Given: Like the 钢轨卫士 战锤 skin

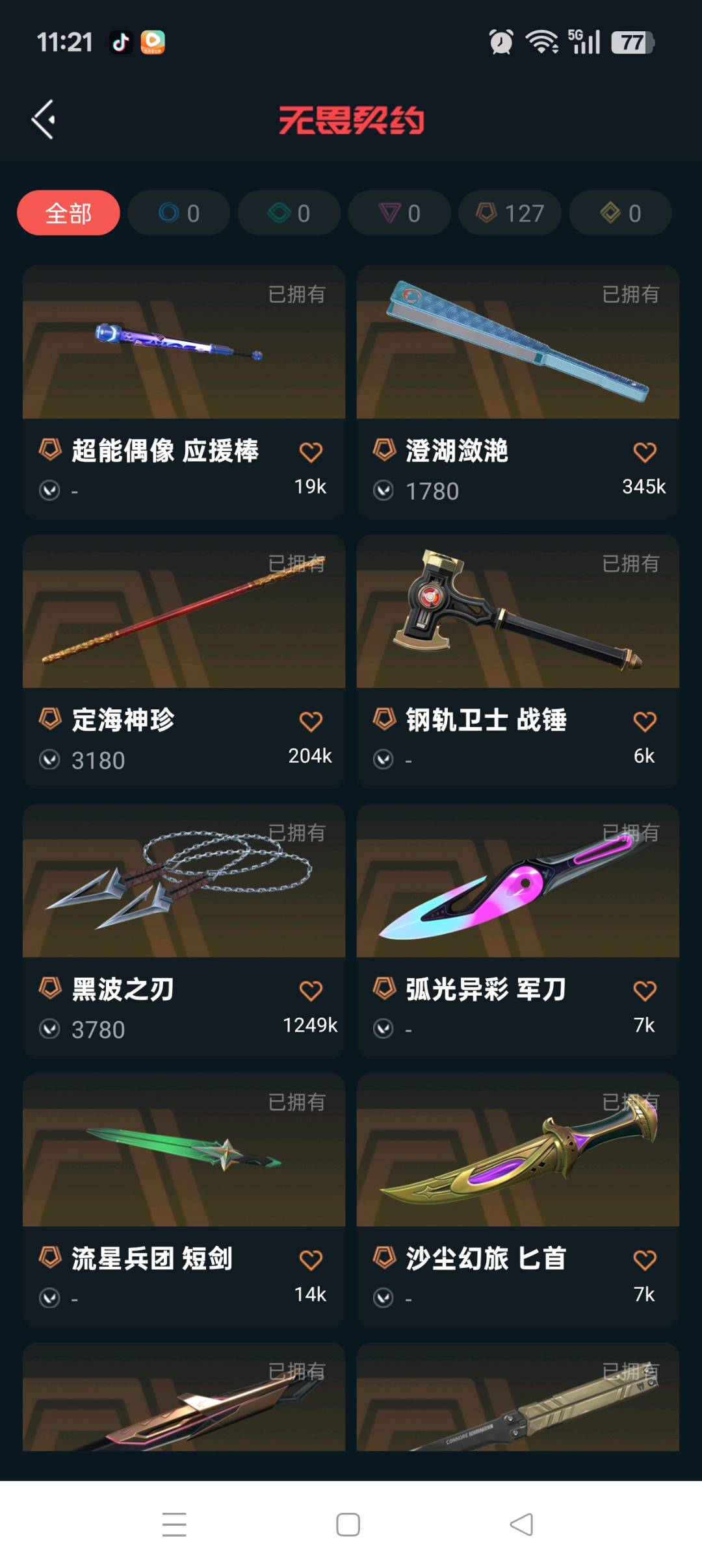Looking at the screenshot, I should coord(644,722).
